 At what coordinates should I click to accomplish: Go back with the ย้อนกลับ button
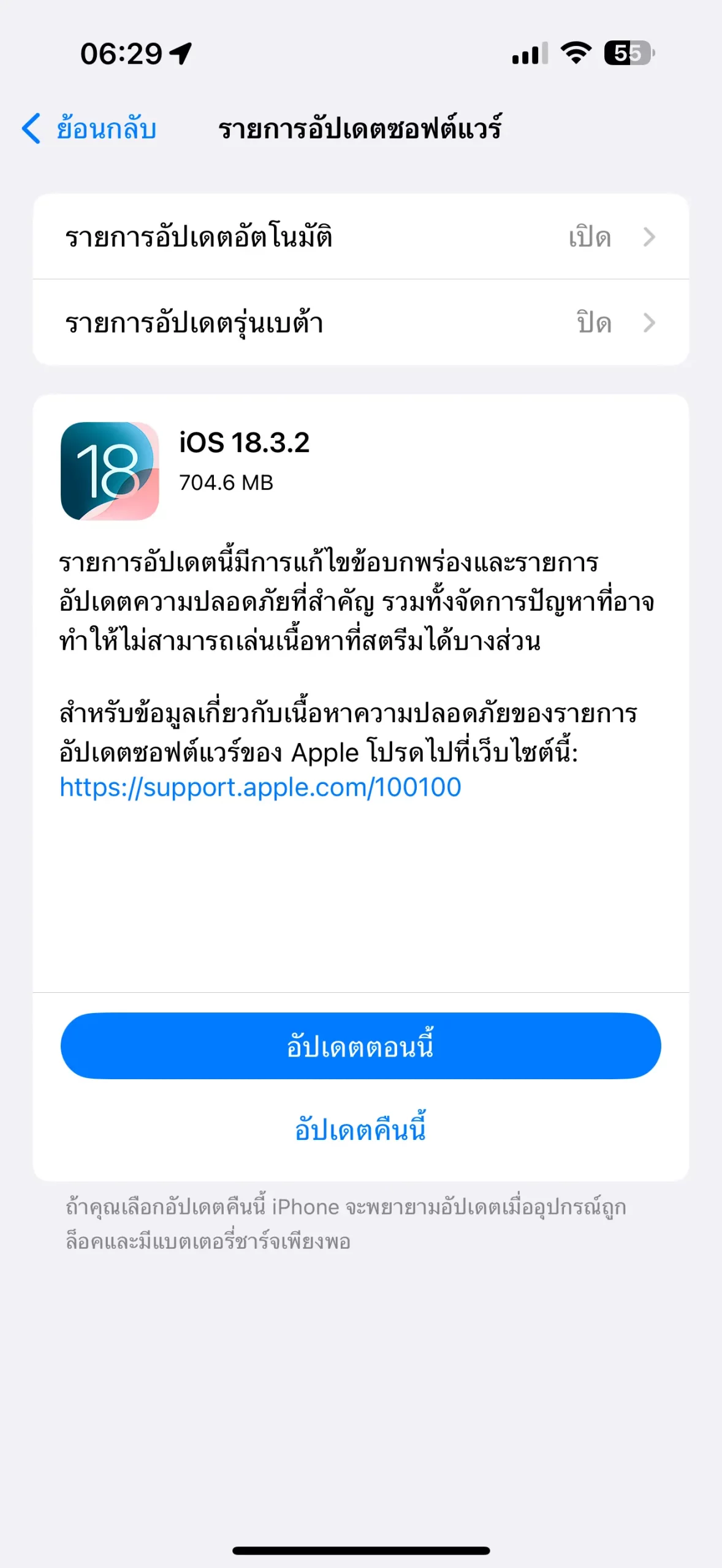point(90,129)
